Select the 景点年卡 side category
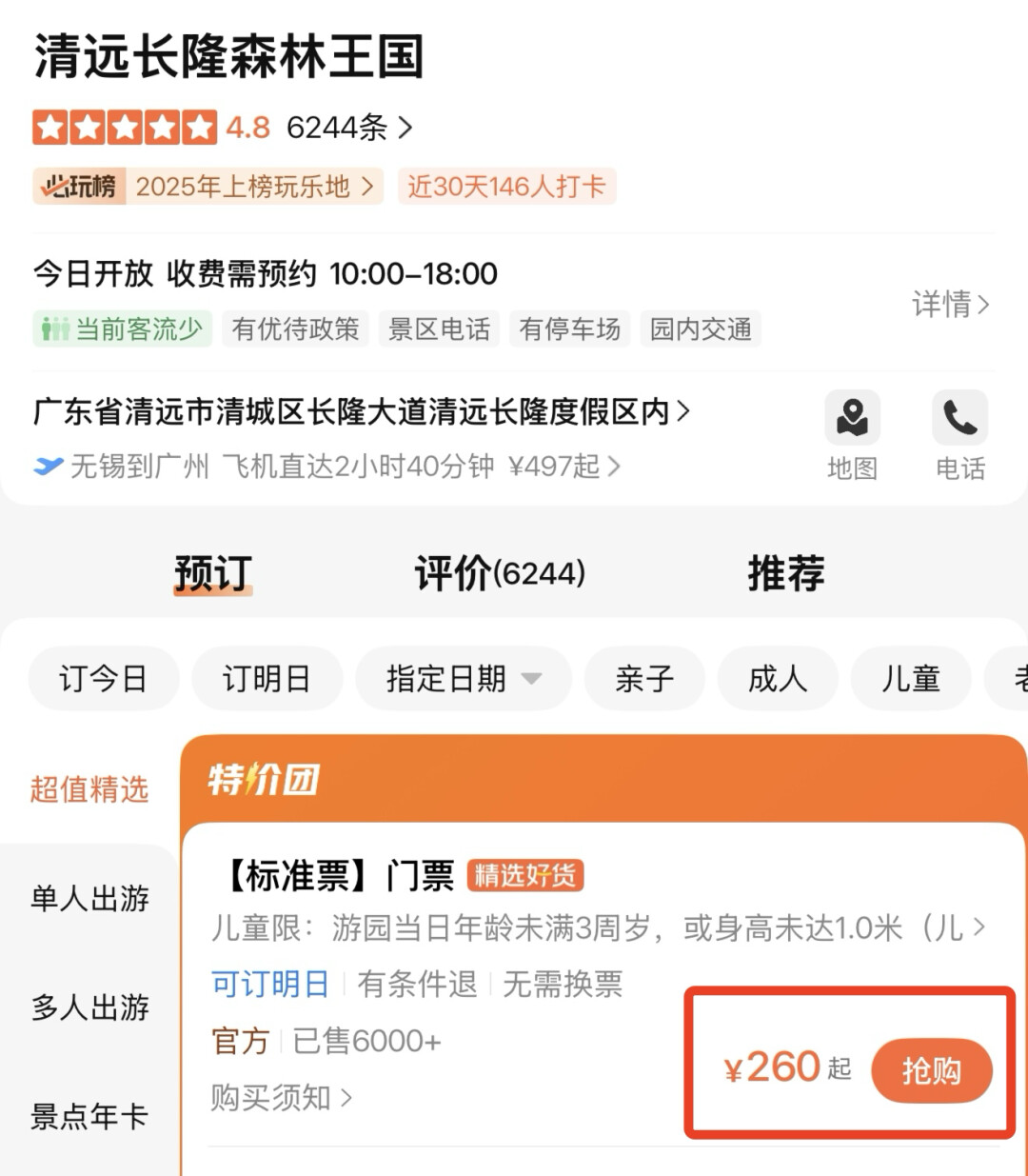 pos(89,1116)
